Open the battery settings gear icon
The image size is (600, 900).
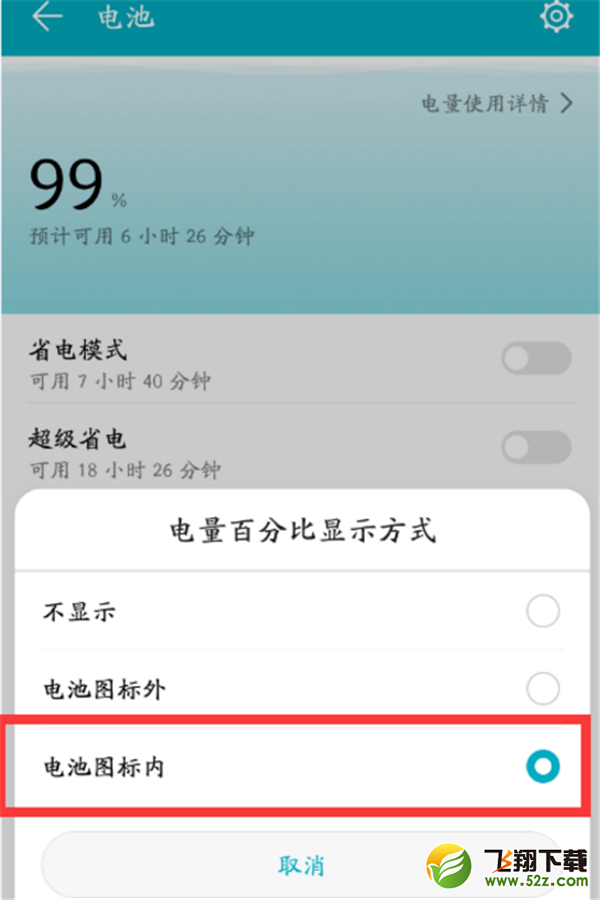[x=556, y=16]
